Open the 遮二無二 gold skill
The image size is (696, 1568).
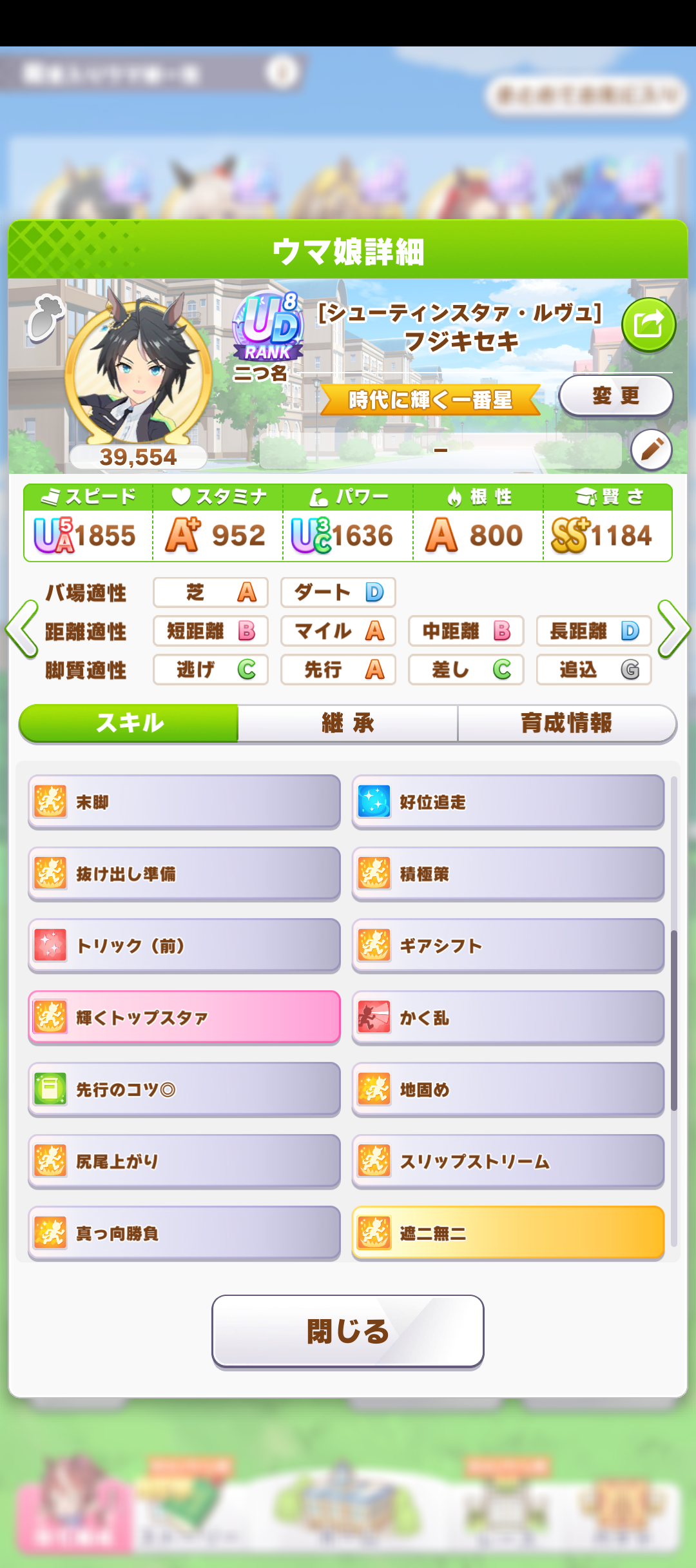(x=508, y=1233)
